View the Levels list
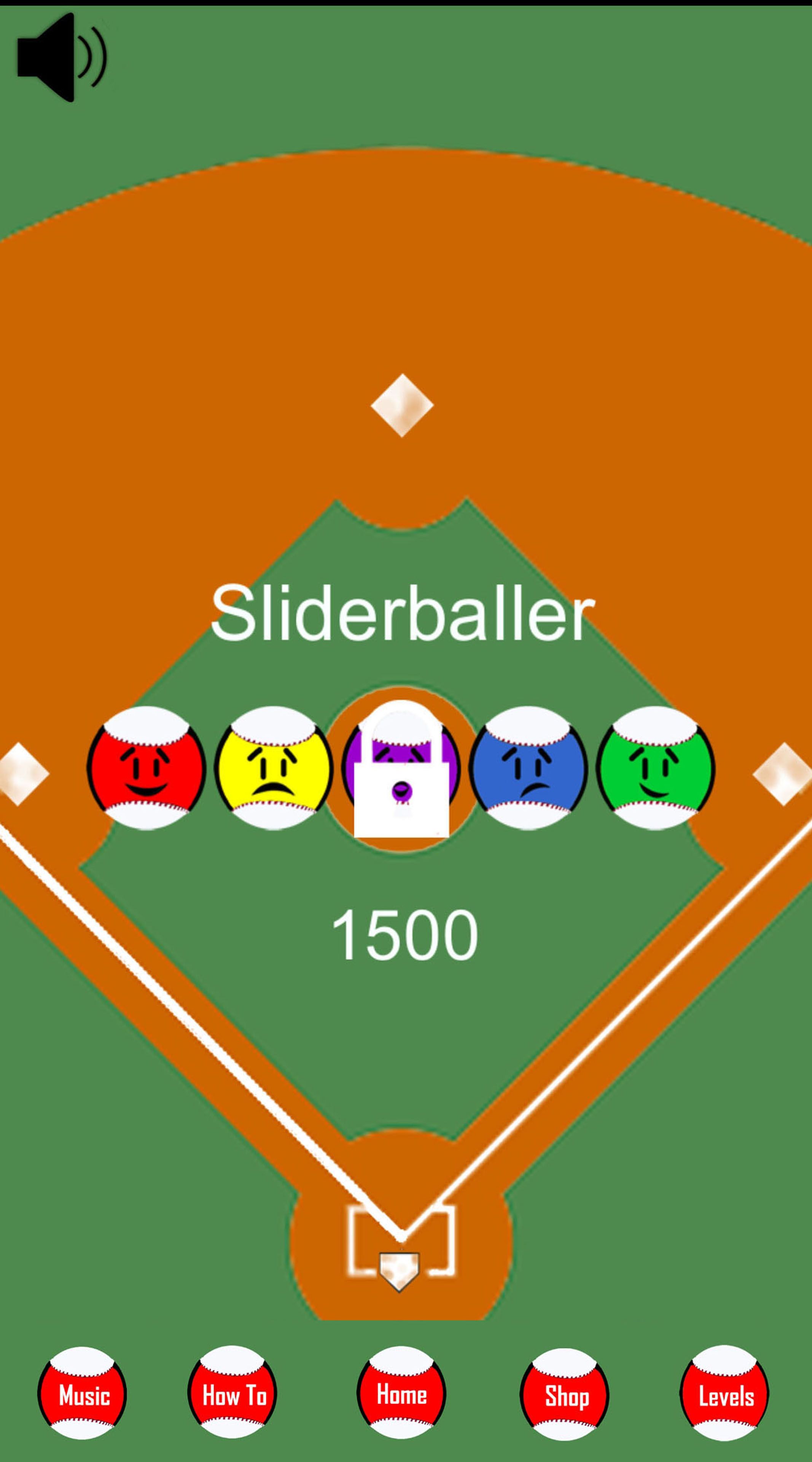 coord(724,1396)
